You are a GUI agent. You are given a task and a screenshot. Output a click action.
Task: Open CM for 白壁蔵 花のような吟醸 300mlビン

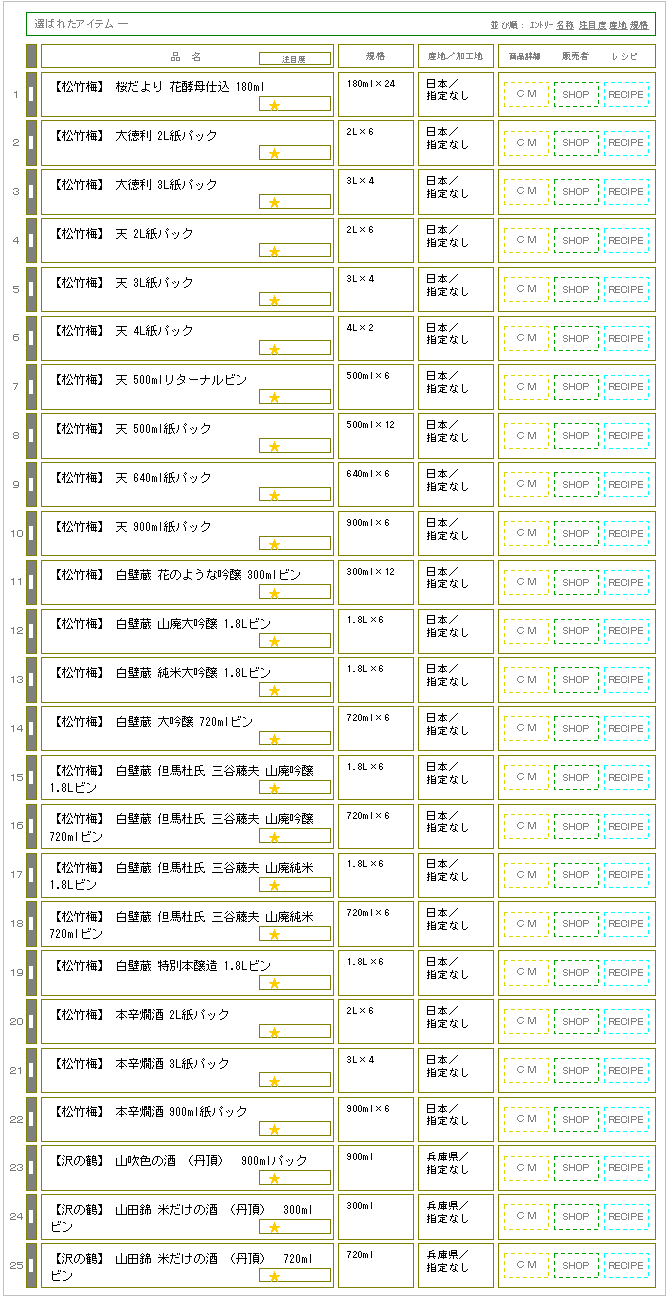tap(526, 582)
